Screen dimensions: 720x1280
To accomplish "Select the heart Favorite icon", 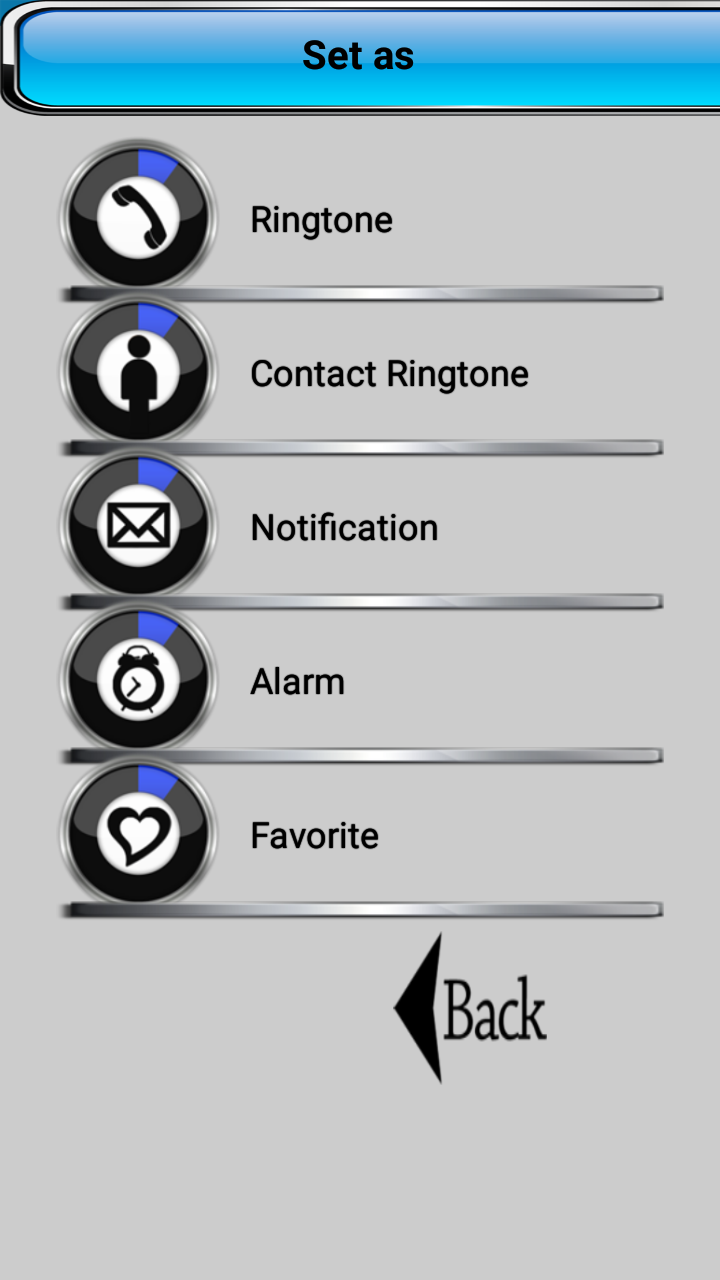I will coord(138,832).
